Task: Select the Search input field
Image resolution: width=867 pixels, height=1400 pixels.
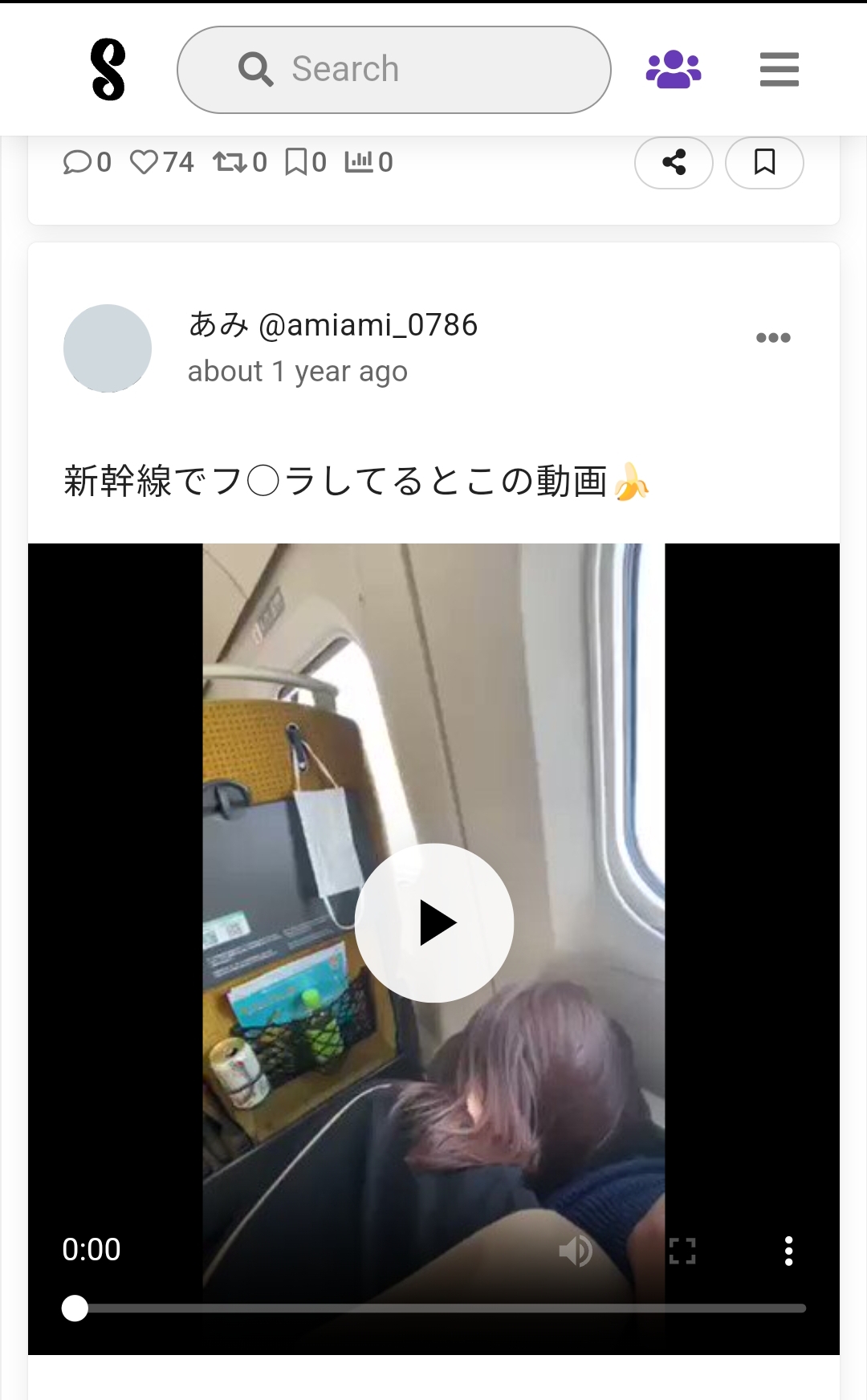Action: point(393,70)
